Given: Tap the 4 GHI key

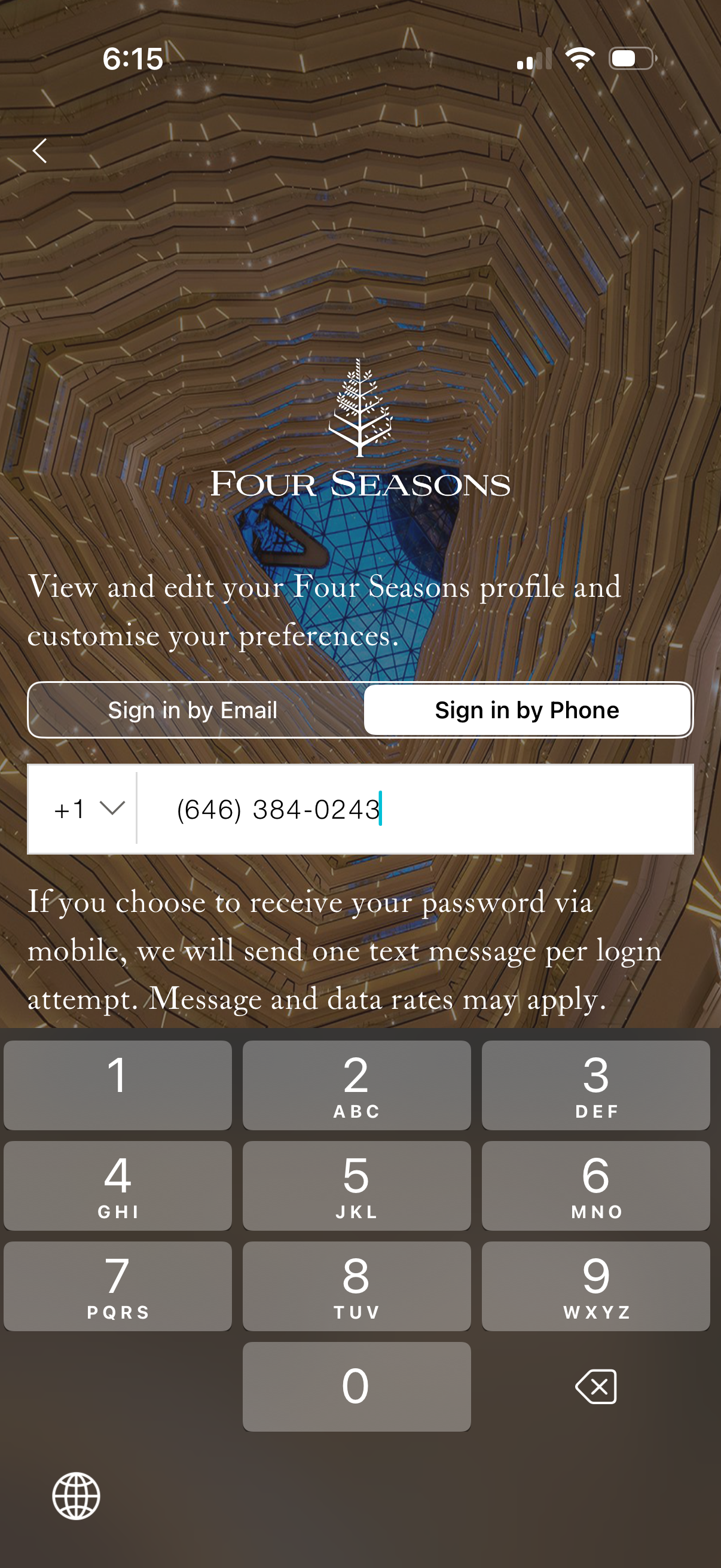Looking at the screenshot, I should click(117, 1186).
